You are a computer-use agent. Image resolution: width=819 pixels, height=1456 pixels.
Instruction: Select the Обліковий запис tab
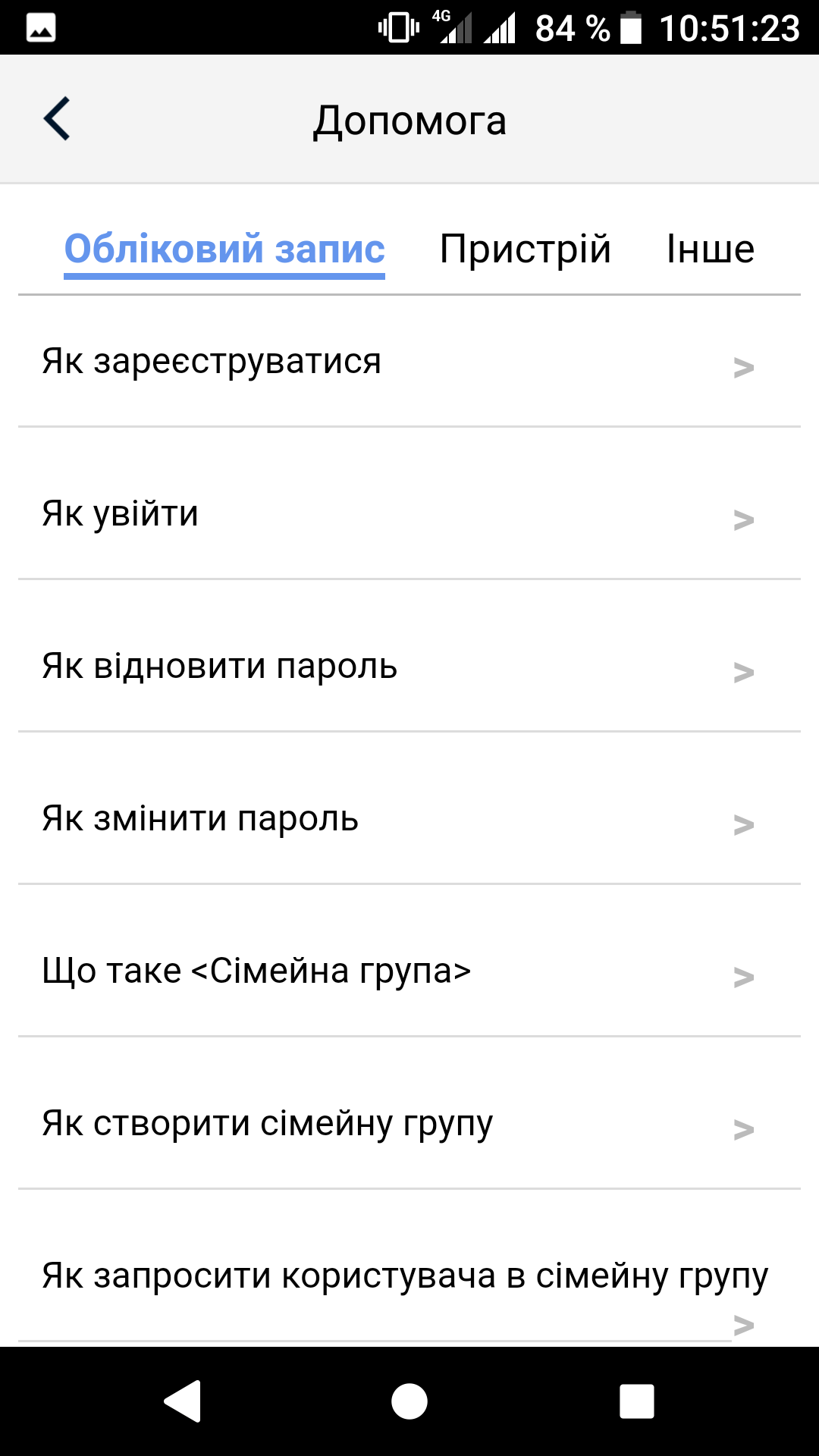(224, 249)
